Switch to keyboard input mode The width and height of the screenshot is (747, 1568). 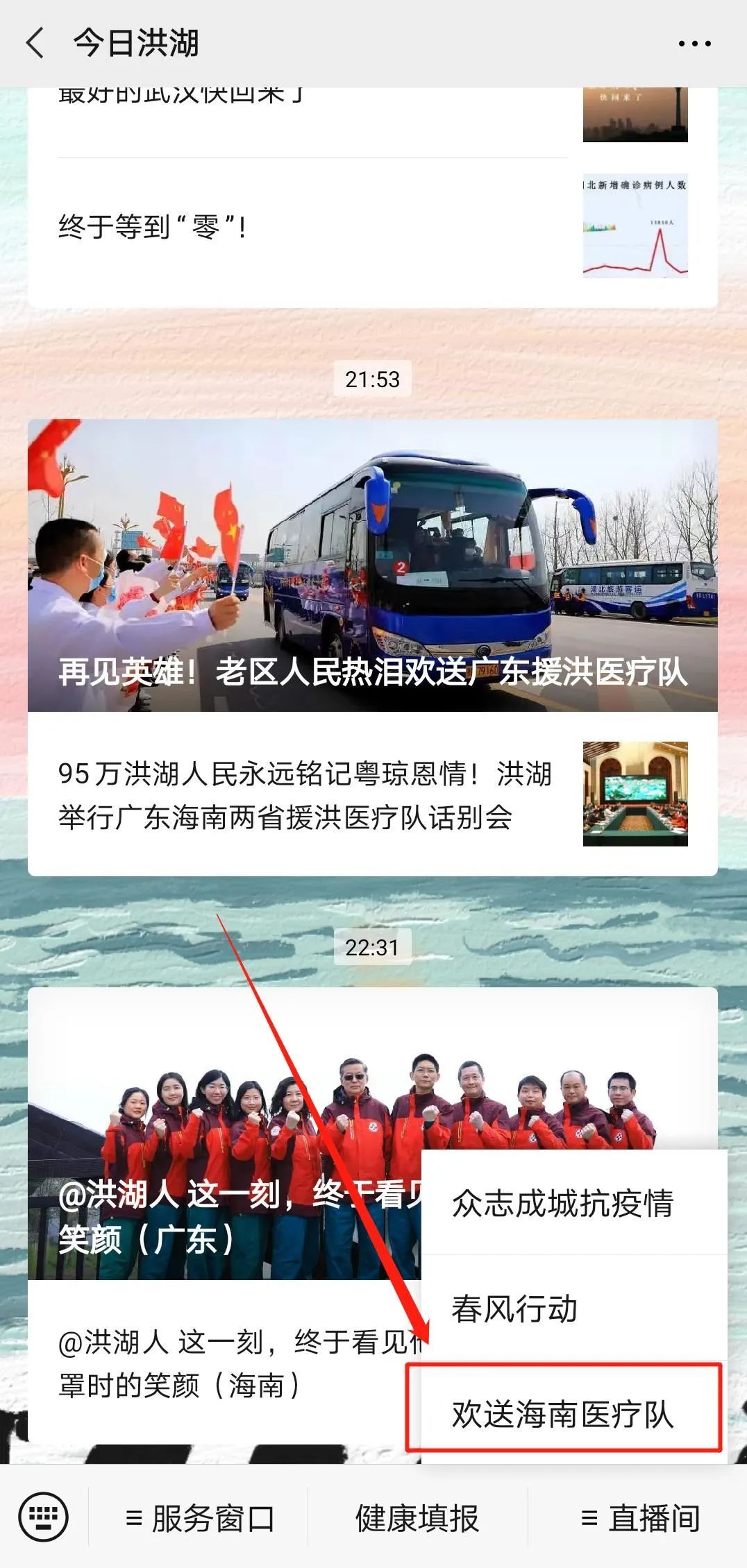(43, 1518)
